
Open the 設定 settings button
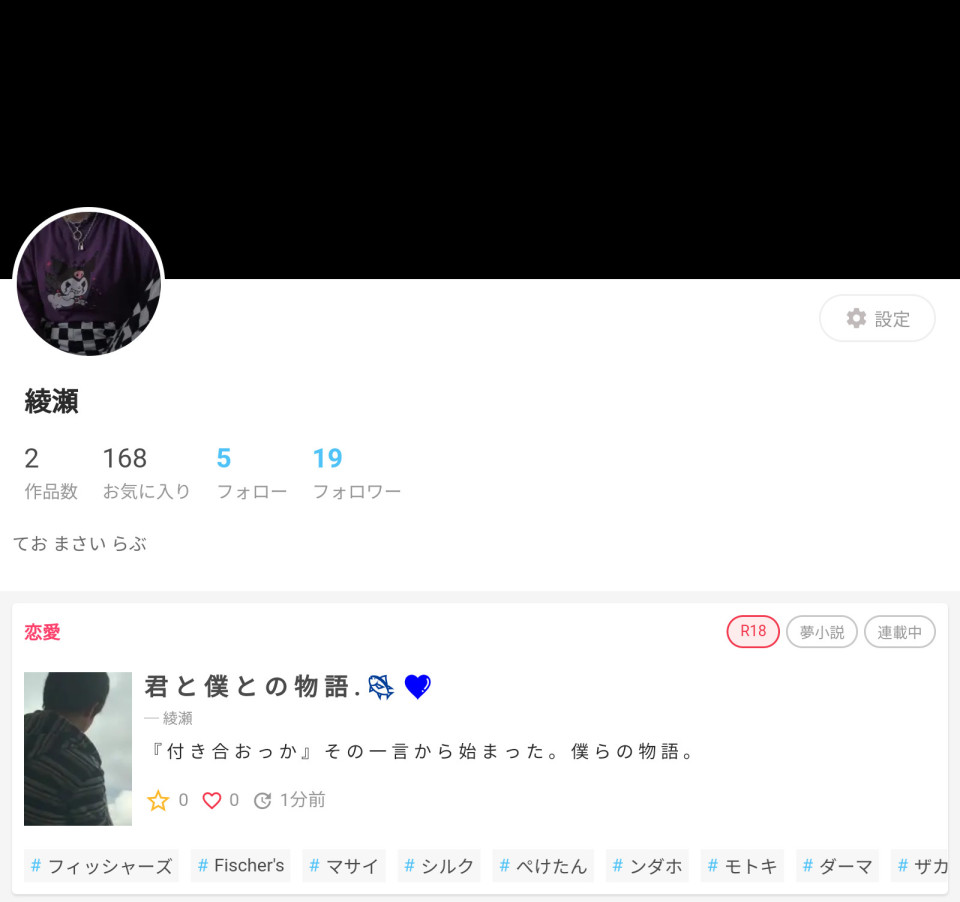tap(877, 319)
